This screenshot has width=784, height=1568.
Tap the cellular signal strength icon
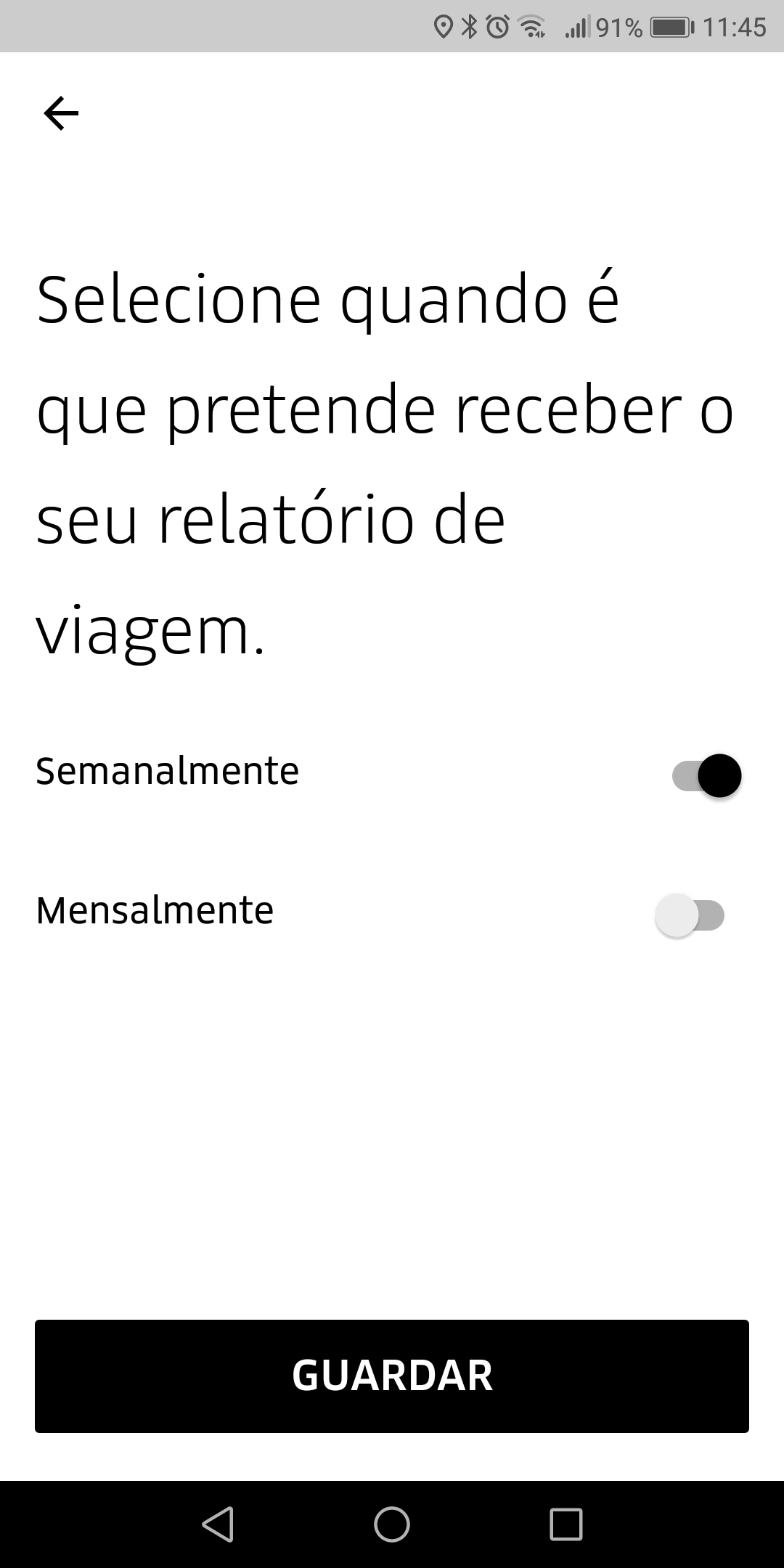click(577, 29)
